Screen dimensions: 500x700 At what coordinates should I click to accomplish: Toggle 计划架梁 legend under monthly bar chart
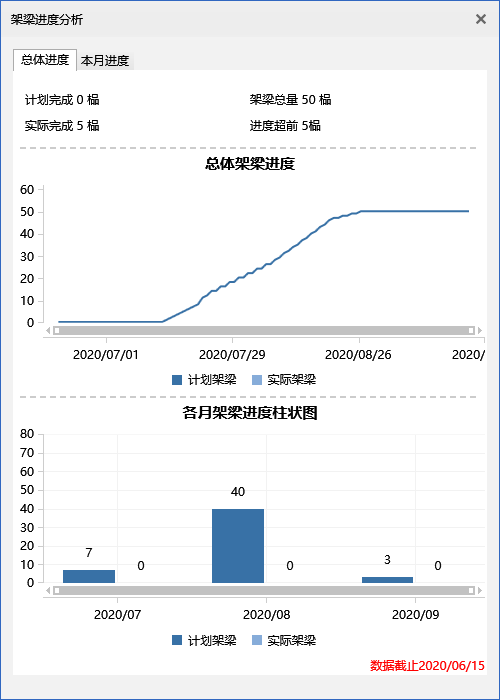point(204,641)
